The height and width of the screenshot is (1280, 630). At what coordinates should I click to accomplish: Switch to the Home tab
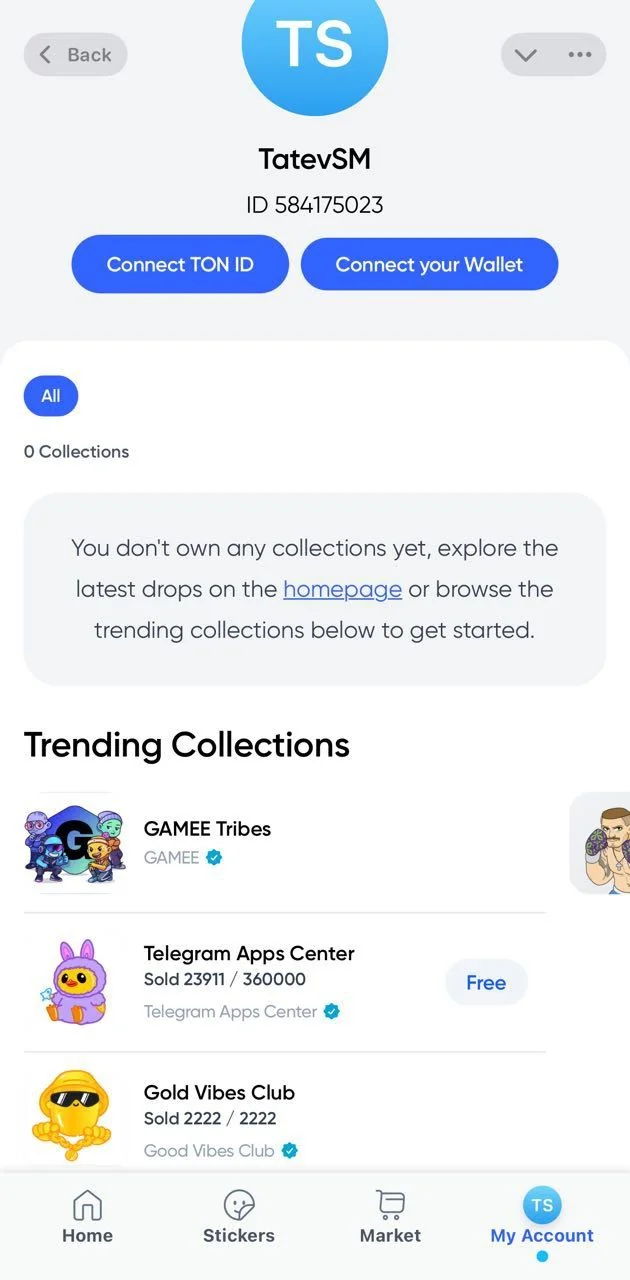[x=87, y=1217]
